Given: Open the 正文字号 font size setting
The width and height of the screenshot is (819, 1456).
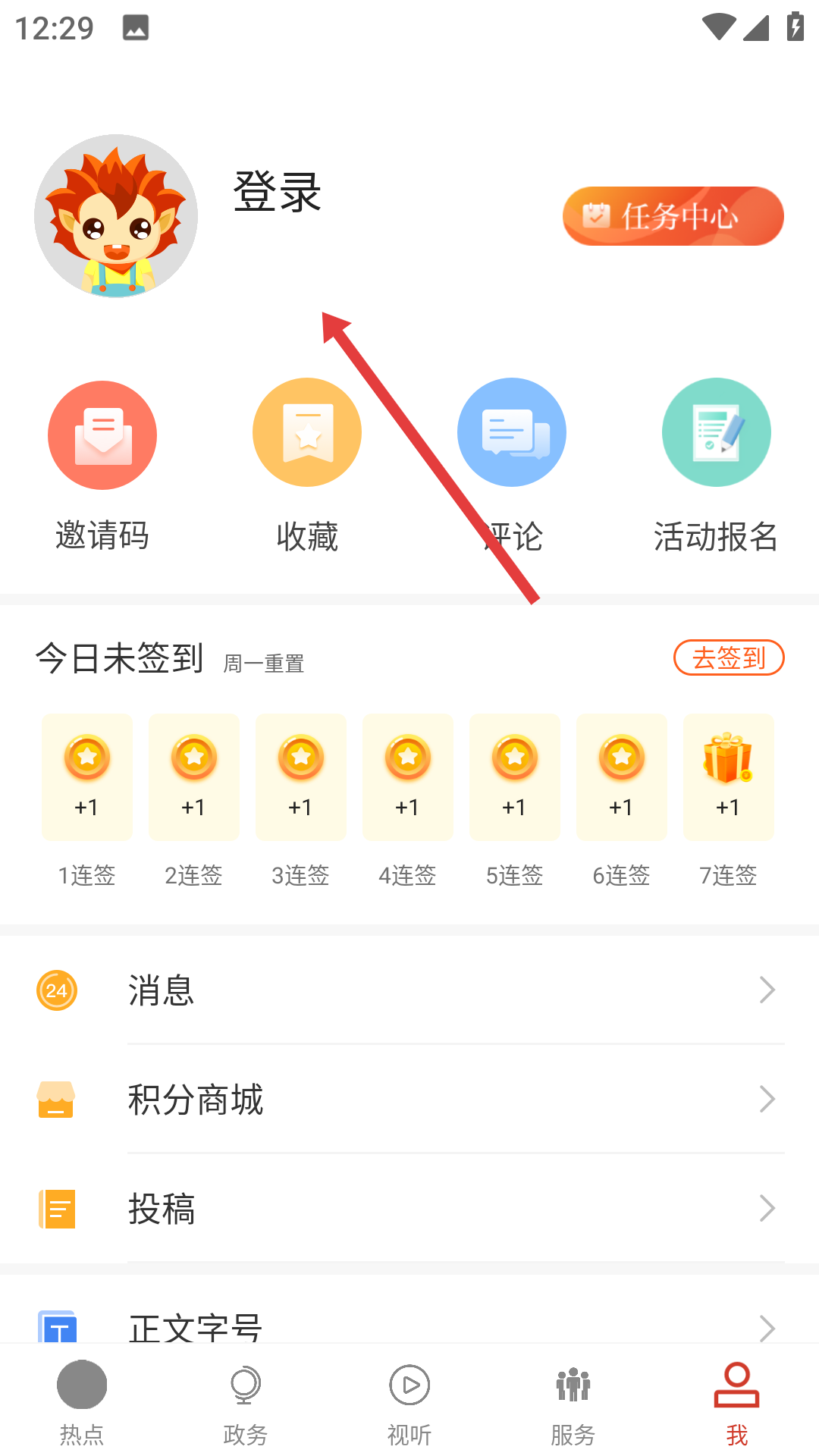Looking at the screenshot, I should pos(409,1324).
